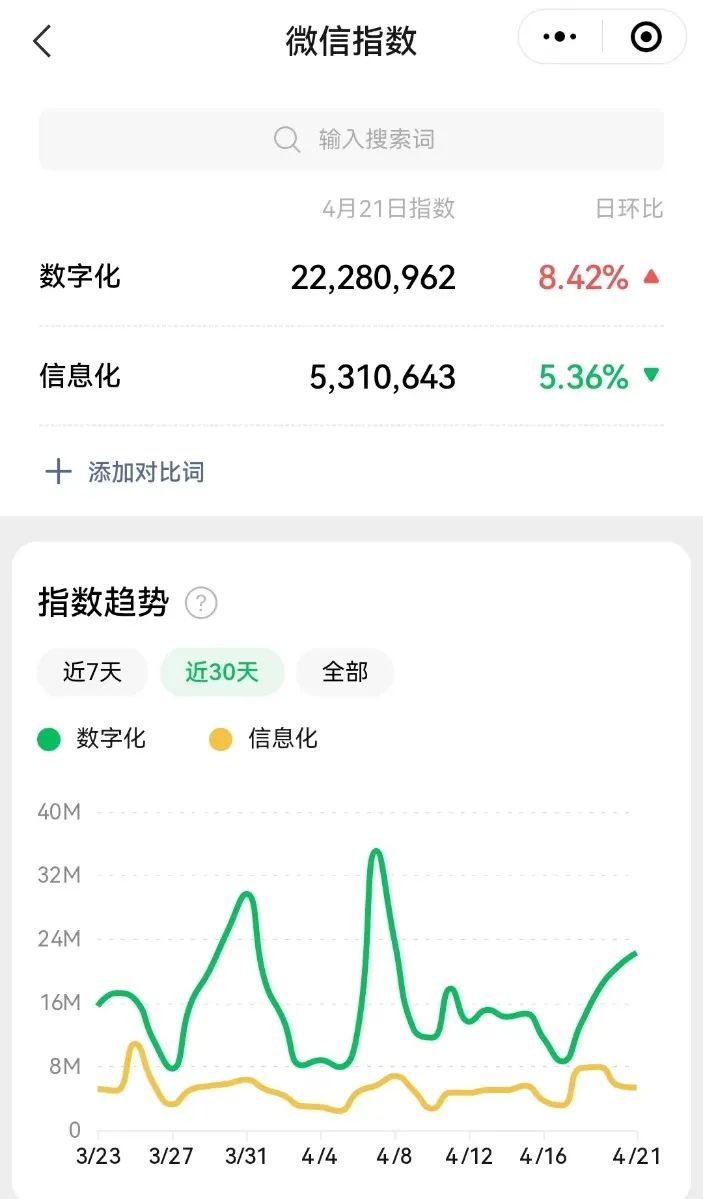Toggle the 信息化 legend item in the chart
Image resolution: width=703 pixels, height=1199 pixels.
[x=264, y=739]
